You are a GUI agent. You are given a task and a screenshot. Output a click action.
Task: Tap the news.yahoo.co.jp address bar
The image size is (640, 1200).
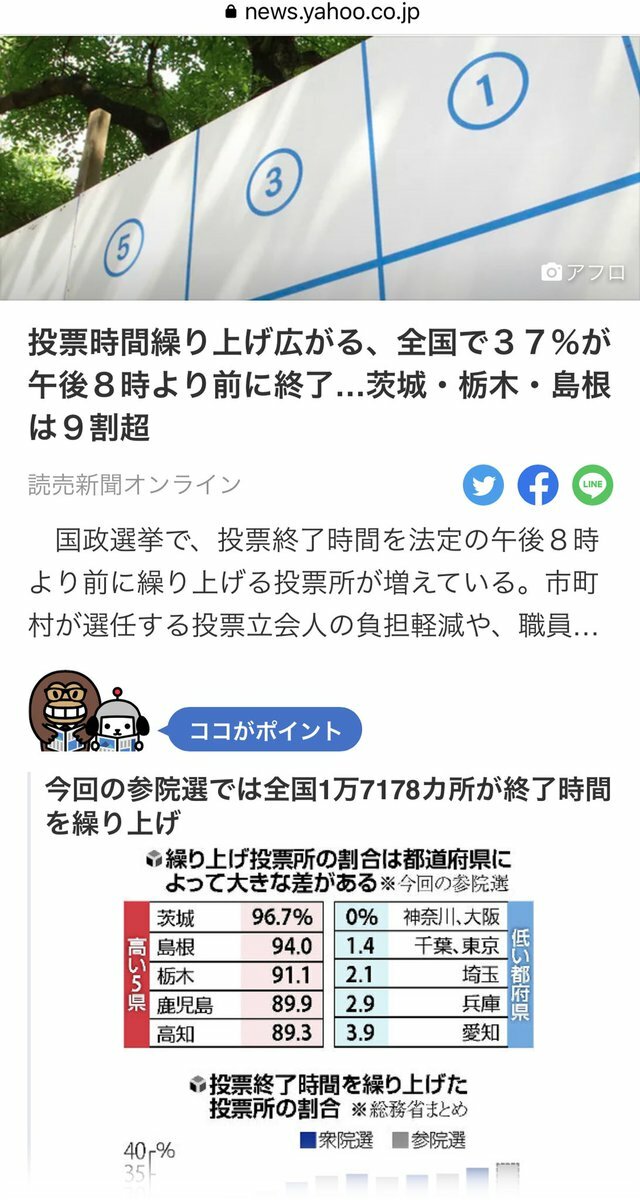[320, 13]
